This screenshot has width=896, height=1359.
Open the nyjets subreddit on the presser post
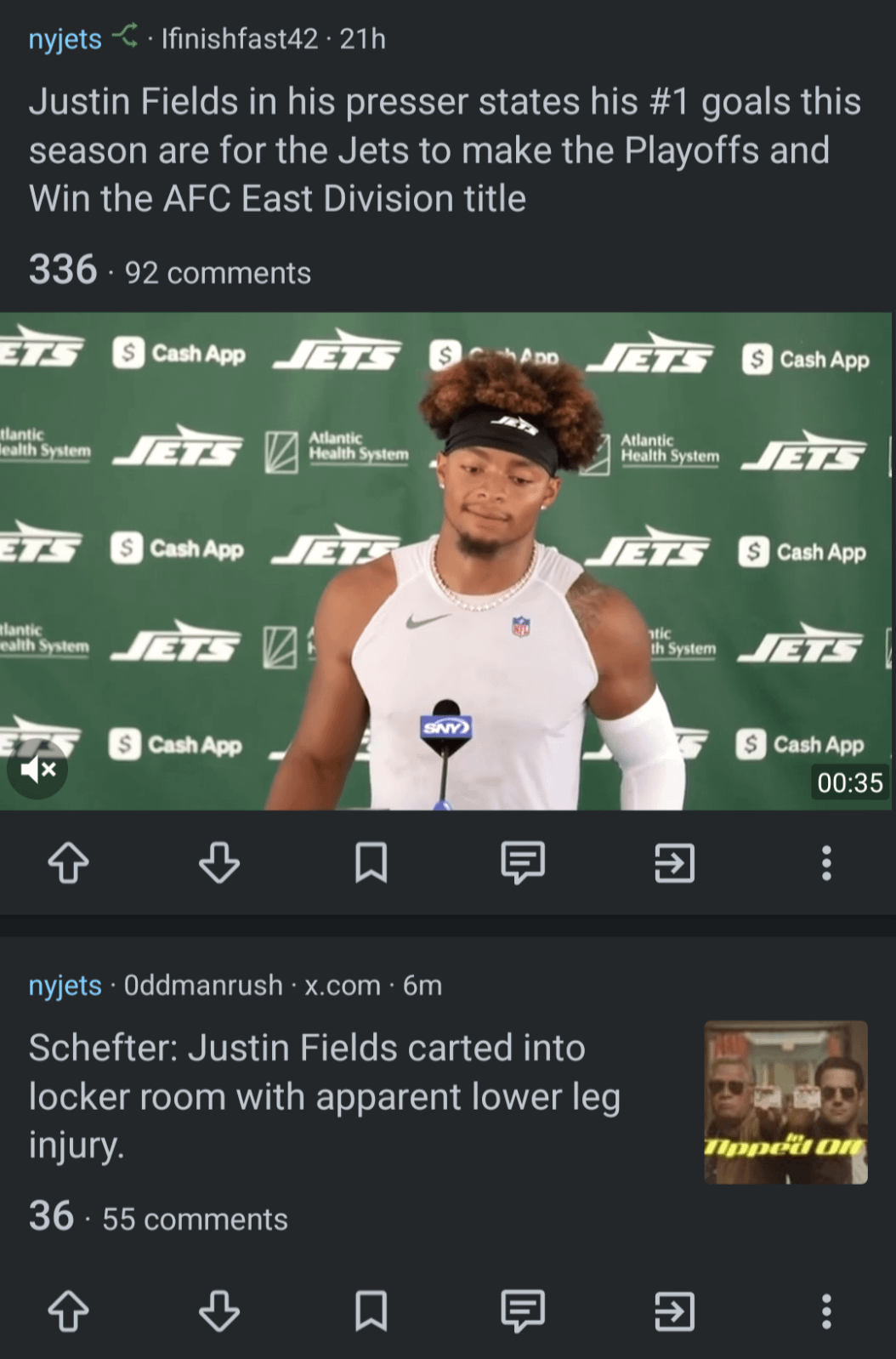pyautogui.click(x=65, y=39)
